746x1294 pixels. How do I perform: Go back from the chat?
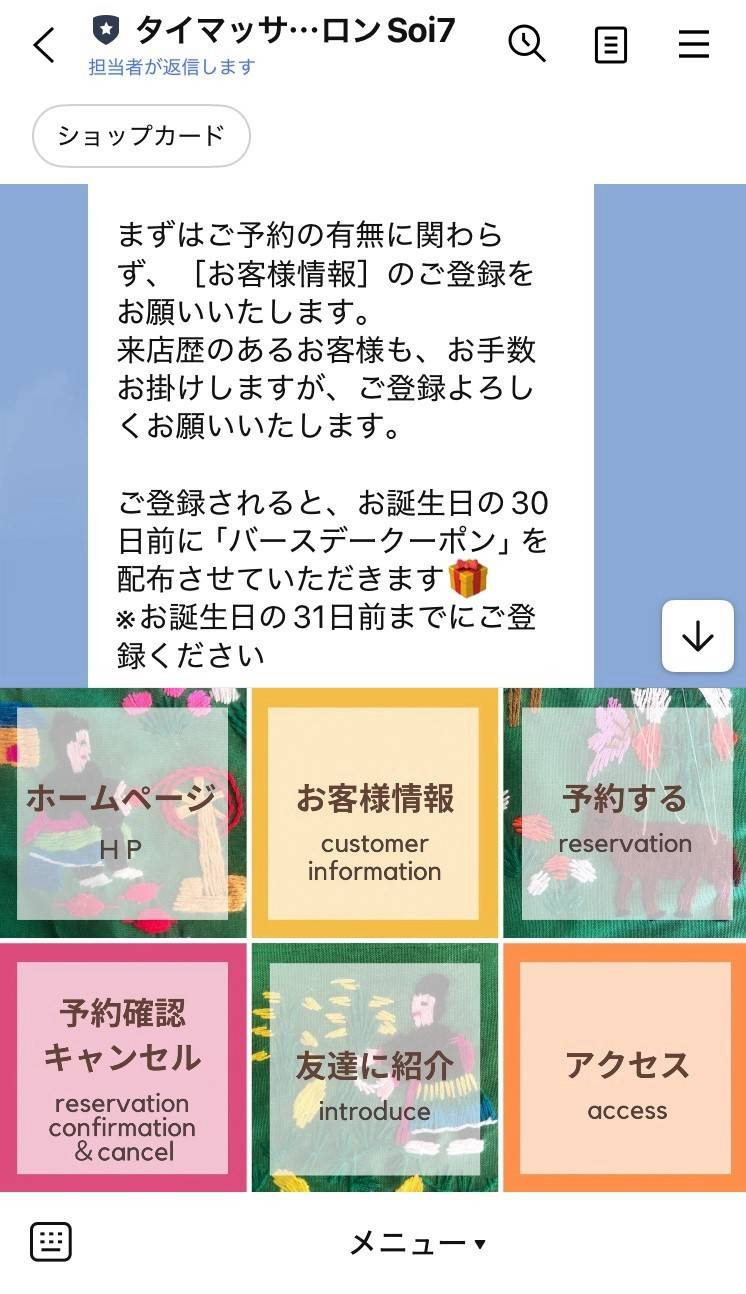44,45
